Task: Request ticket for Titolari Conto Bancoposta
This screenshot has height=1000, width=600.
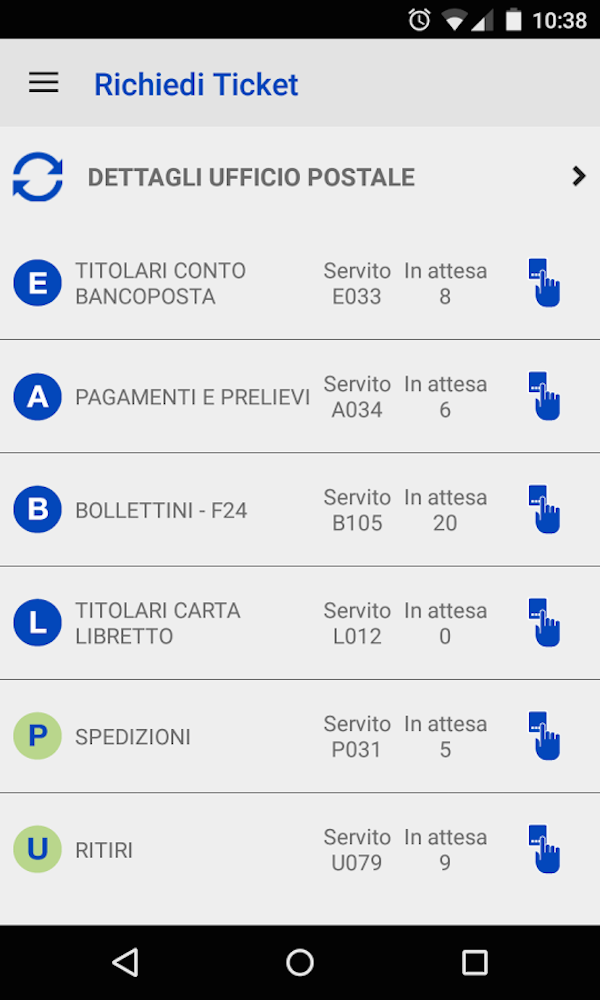Action: [x=543, y=283]
